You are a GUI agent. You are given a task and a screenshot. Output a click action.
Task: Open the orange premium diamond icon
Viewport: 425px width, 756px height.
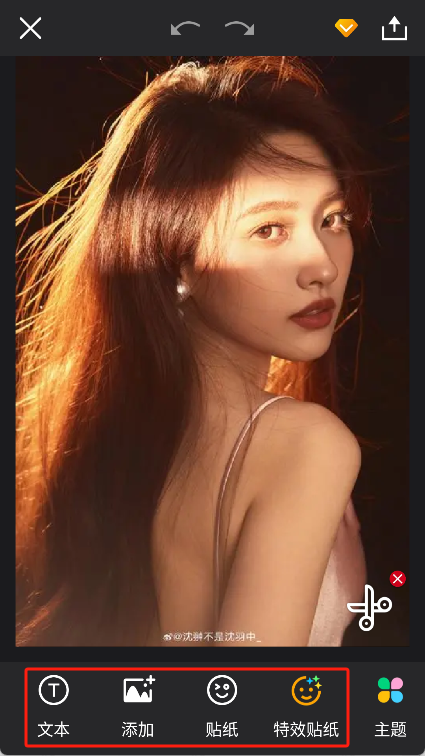346,28
